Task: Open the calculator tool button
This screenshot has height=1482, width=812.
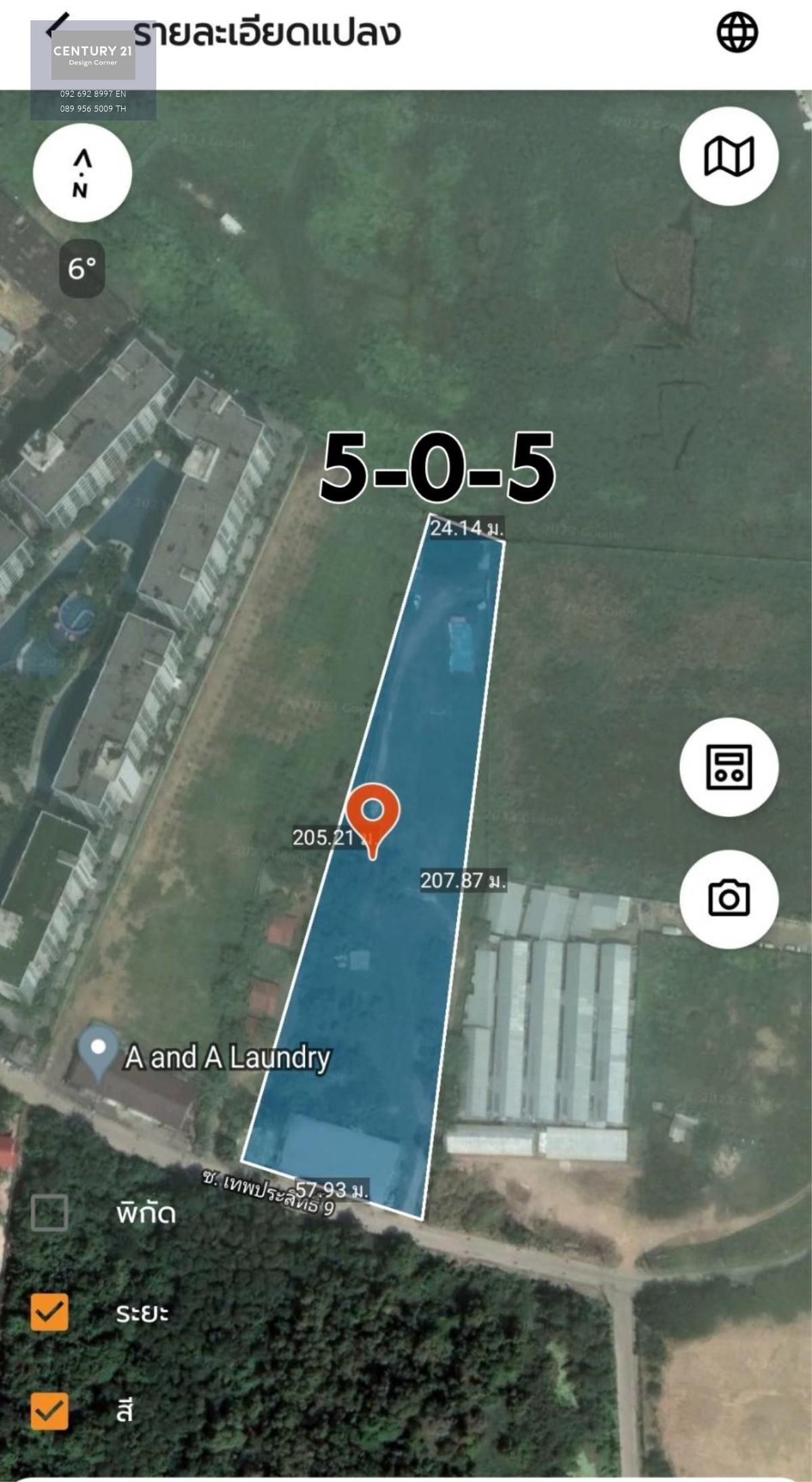Action: click(729, 767)
